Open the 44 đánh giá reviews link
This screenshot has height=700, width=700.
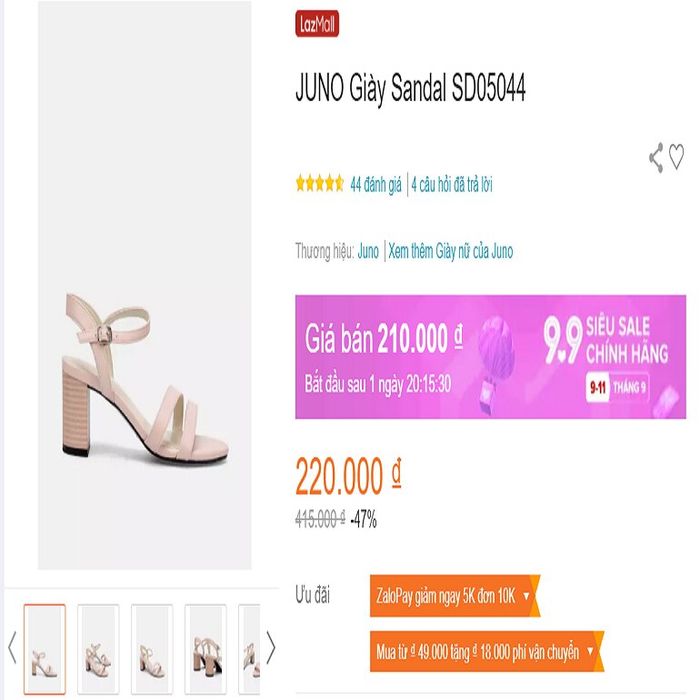[x=375, y=184]
